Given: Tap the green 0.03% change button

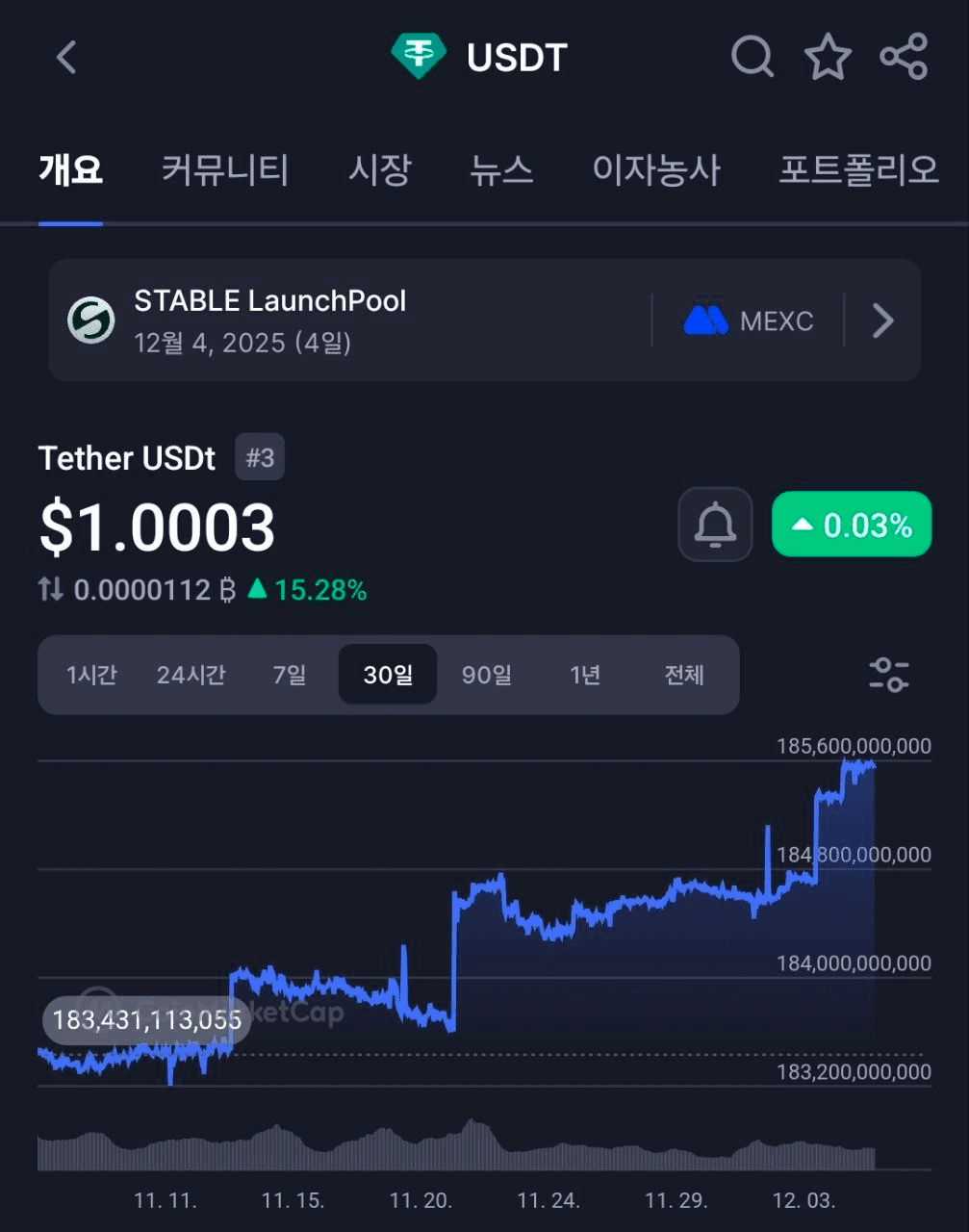Looking at the screenshot, I should (852, 526).
